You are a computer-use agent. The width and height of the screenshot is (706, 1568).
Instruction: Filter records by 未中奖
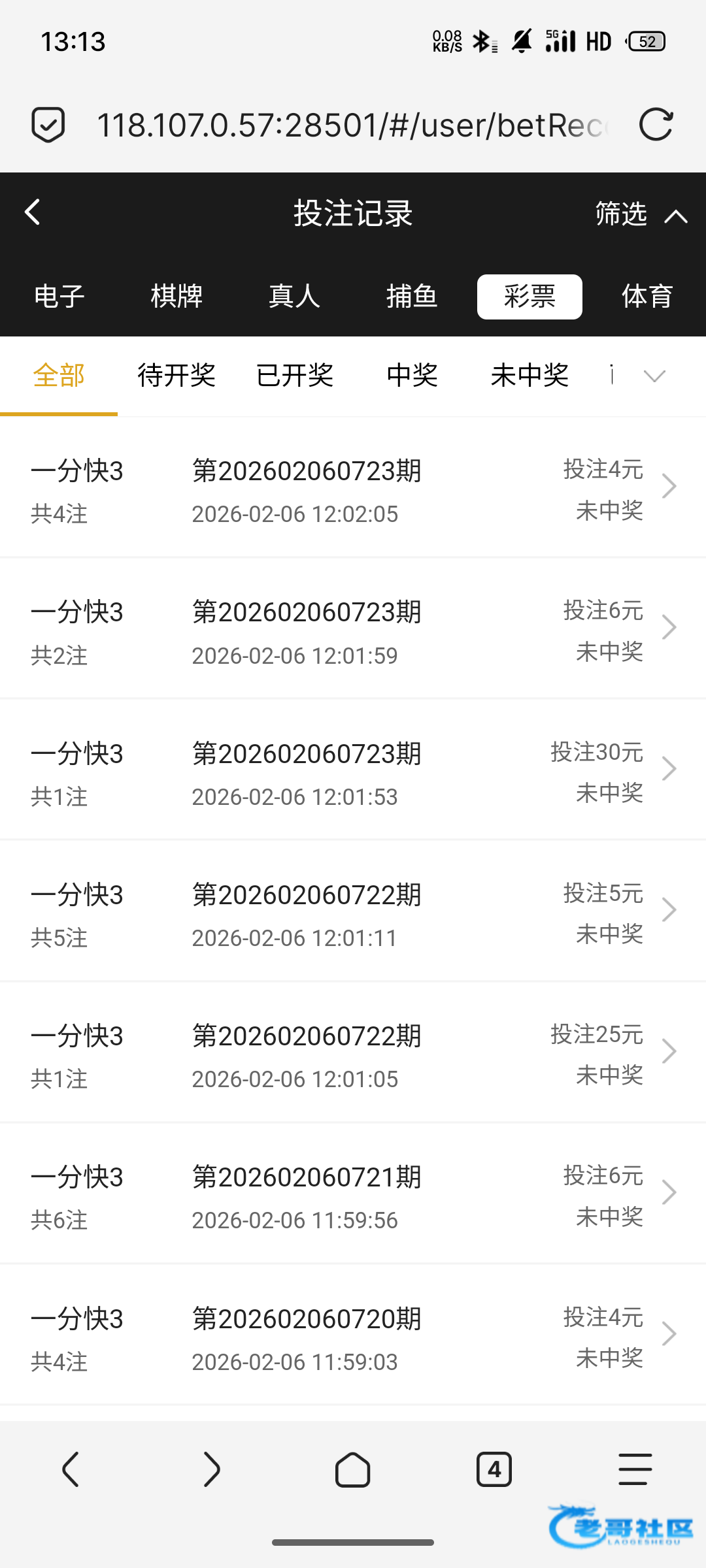[529, 376]
